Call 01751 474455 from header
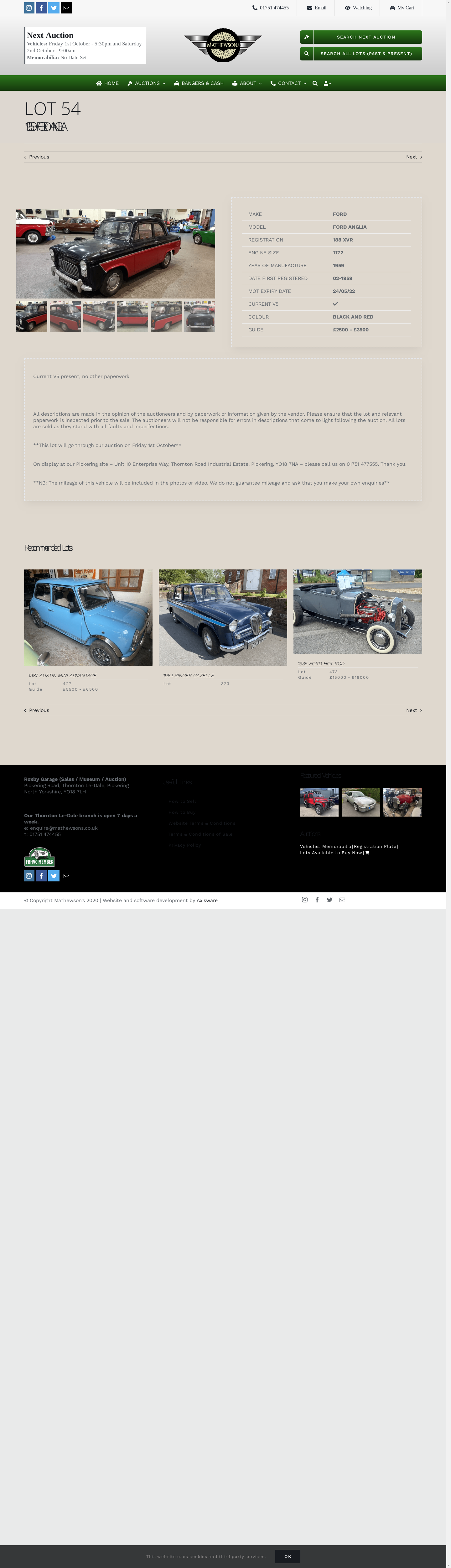Image resolution: width=451 pixels, height=1568 pixels. pyautogui.click(x=270, y=8)
